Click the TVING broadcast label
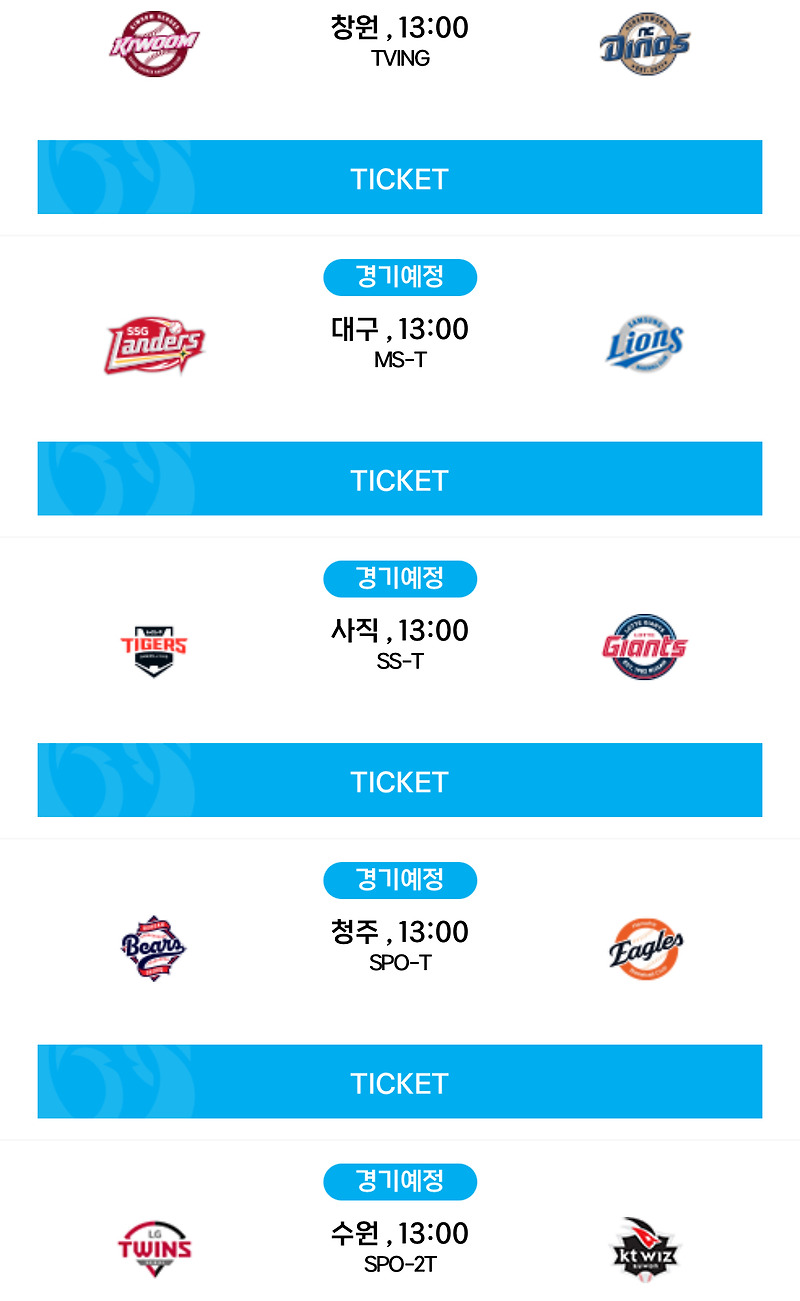Screen dimensions: 800x1301 point(400,58)
